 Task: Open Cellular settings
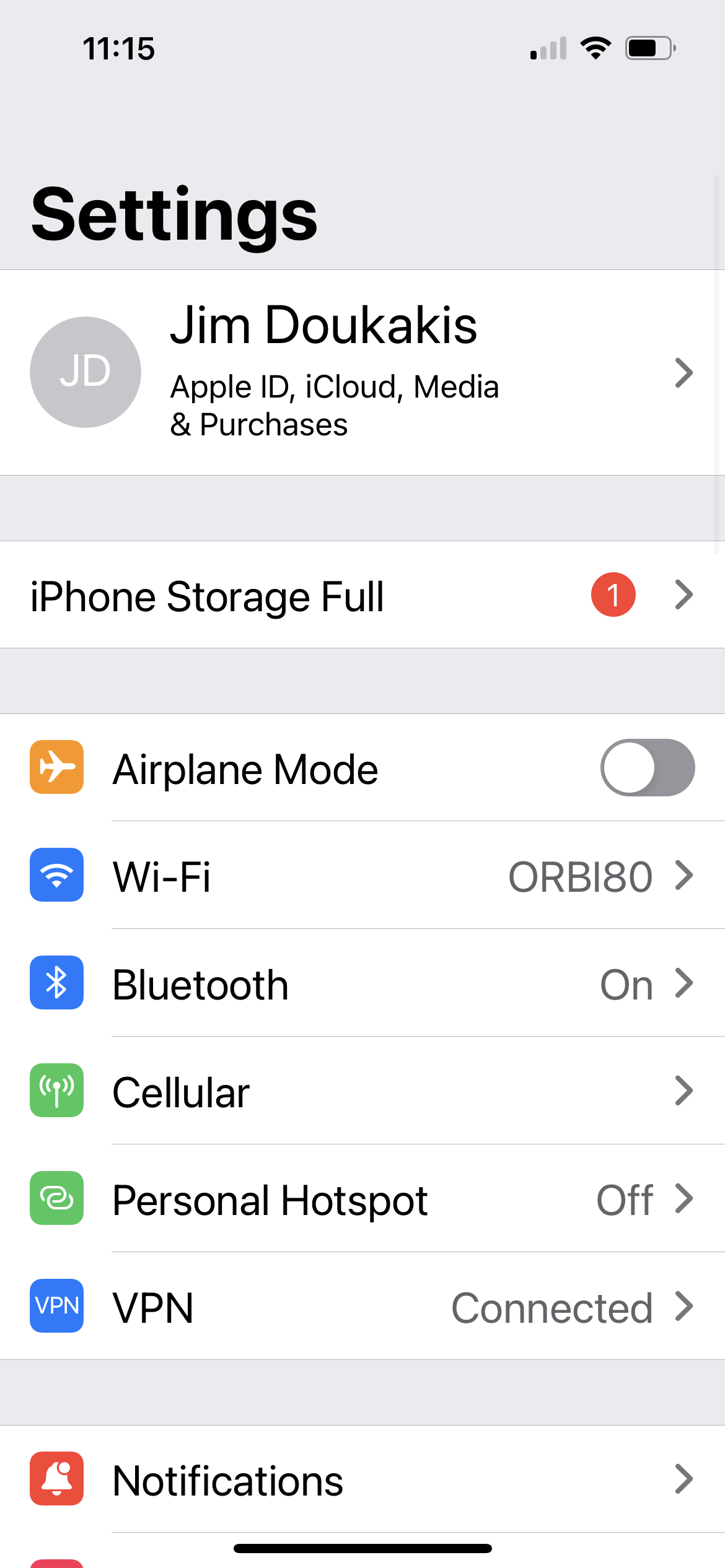point(362,1091)
